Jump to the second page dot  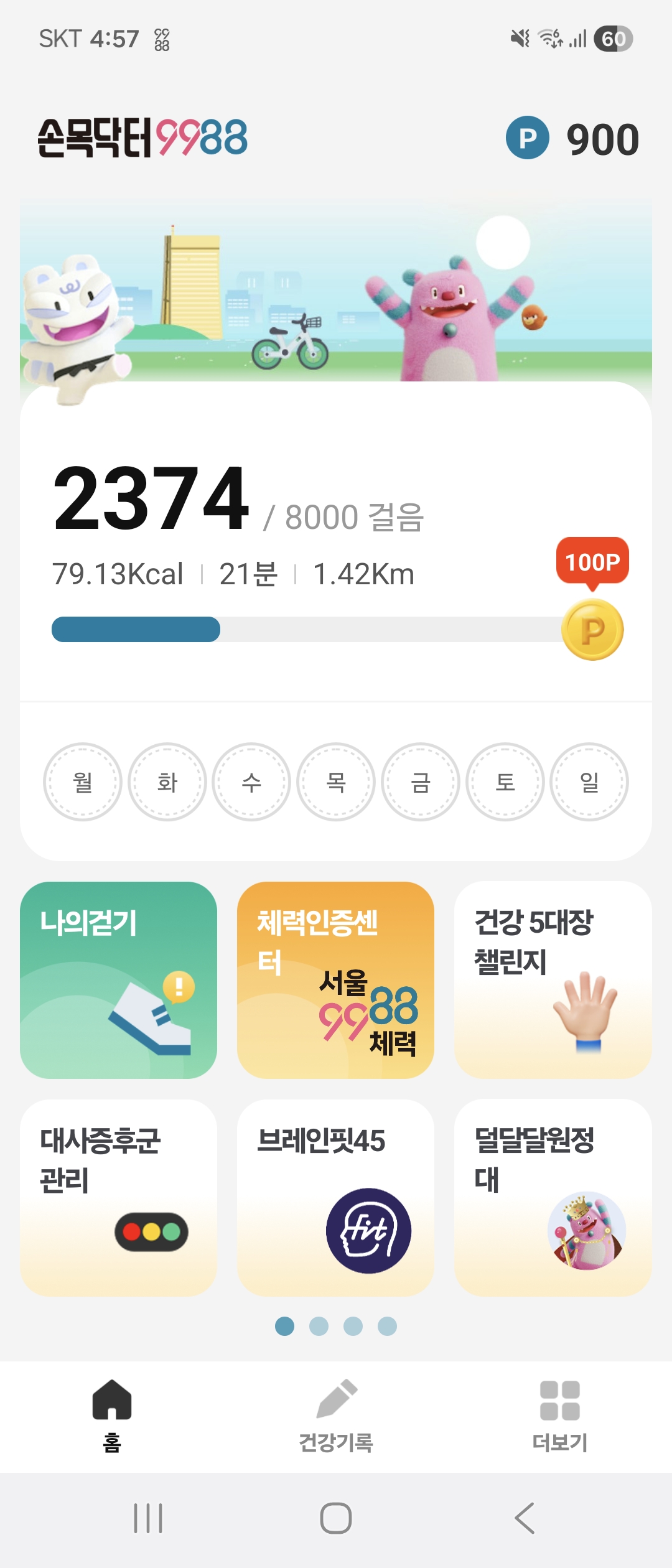point(319,1326)
